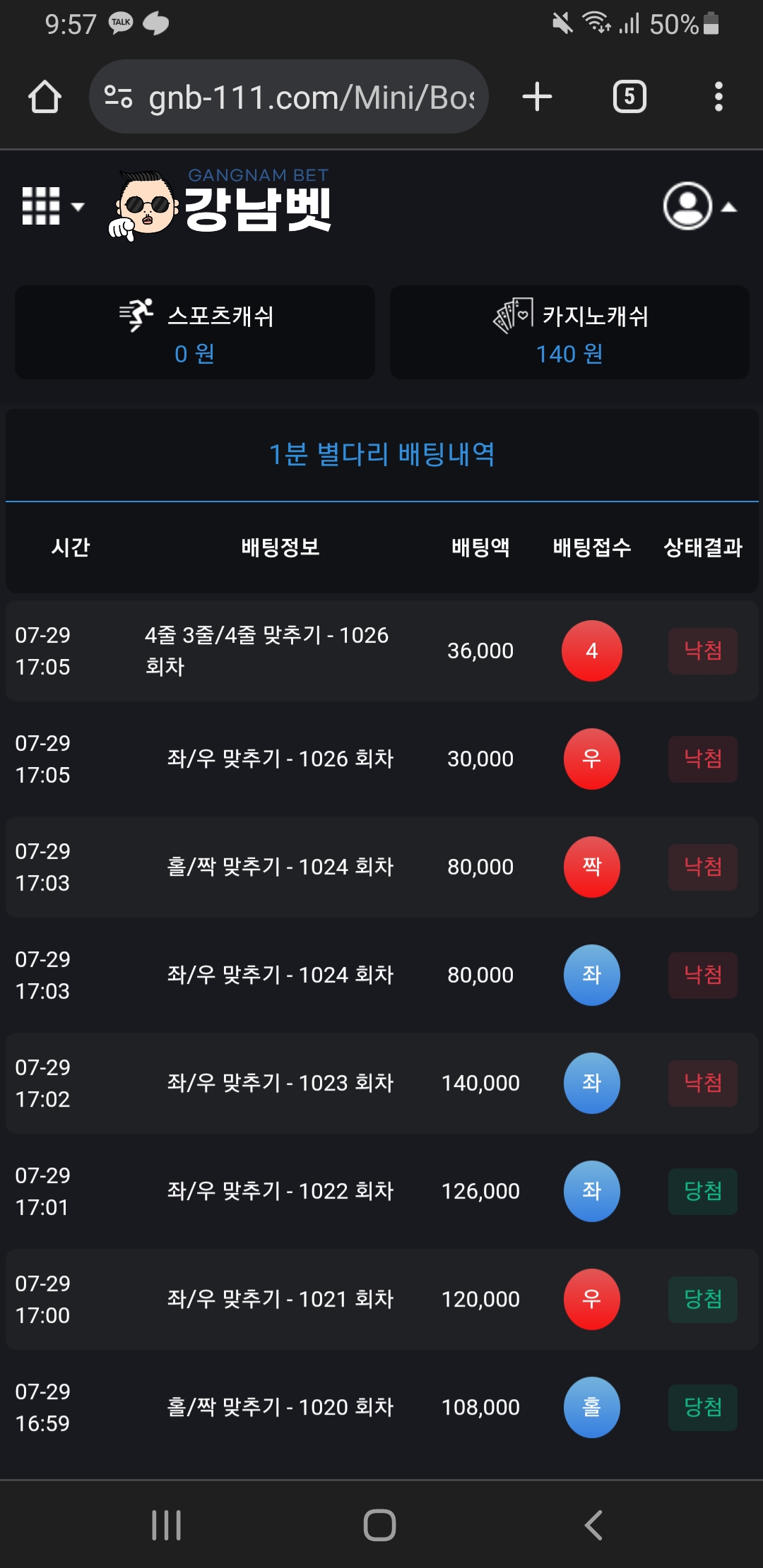Open the recent apps view
The width and height of the screenshot is (763, 1568).
[x=167, y=1525]
